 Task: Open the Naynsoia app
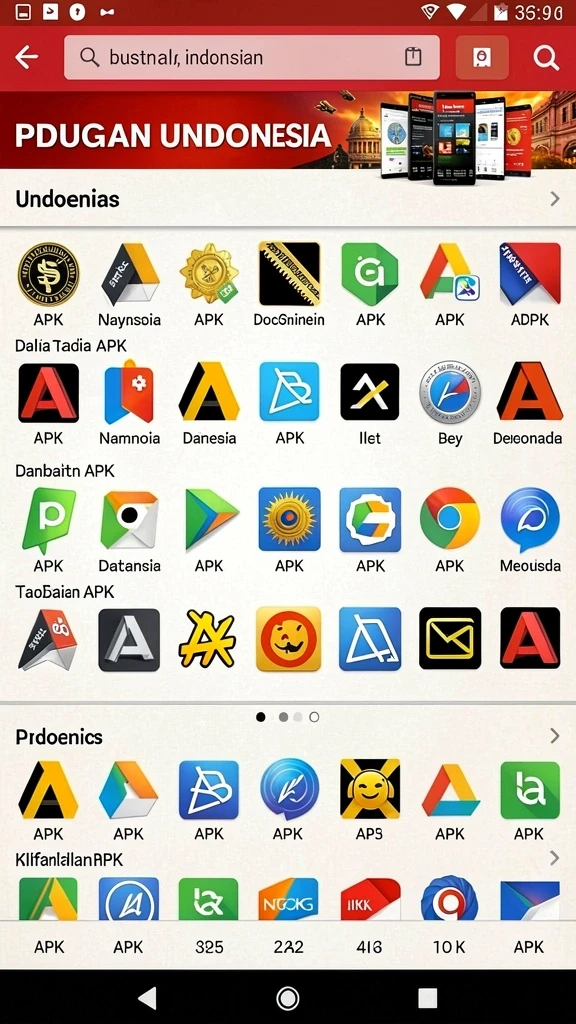129,284
